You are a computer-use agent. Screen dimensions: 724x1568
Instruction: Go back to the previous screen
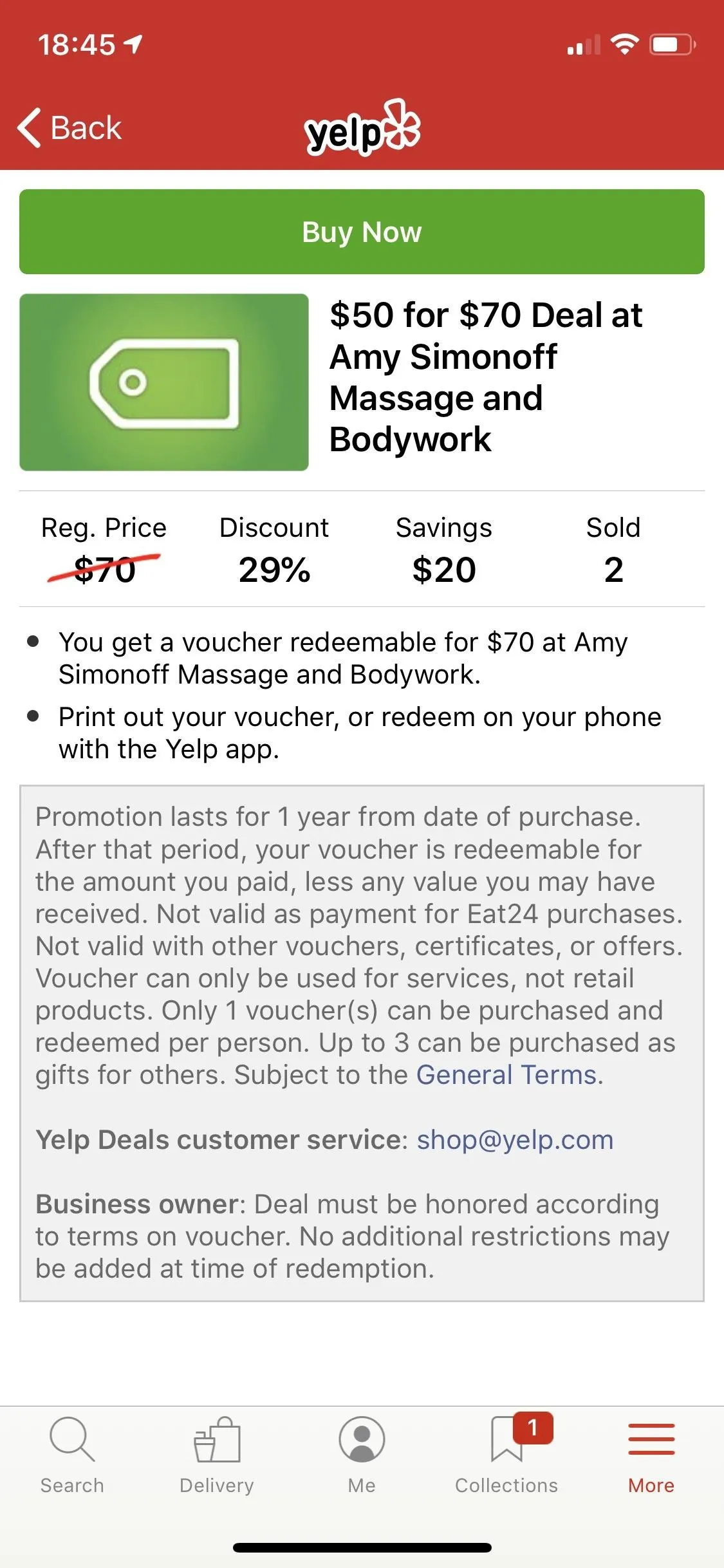click(70, 127)
